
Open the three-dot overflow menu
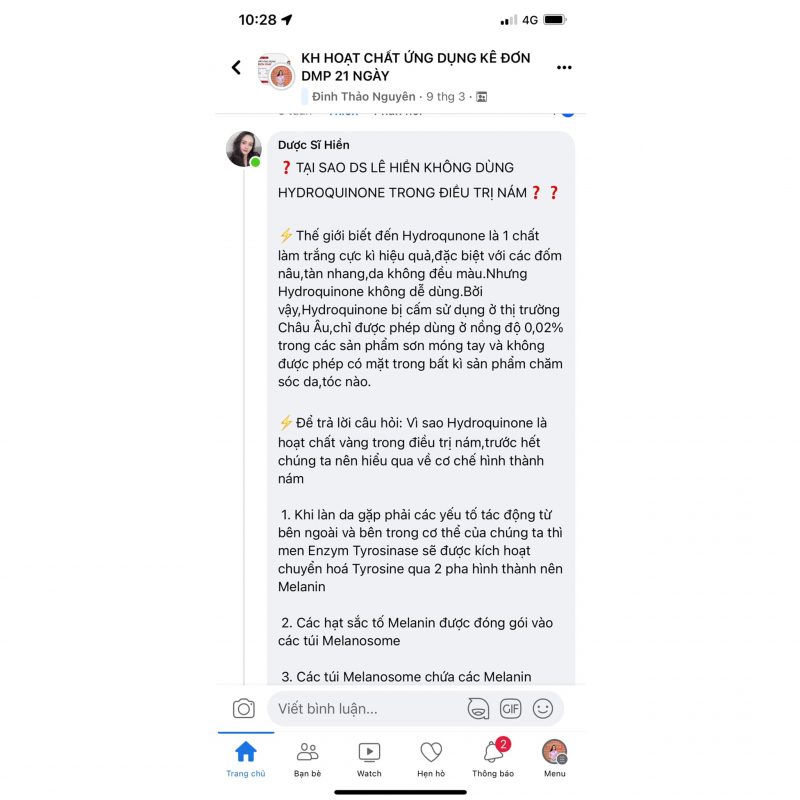pos(564,68)
